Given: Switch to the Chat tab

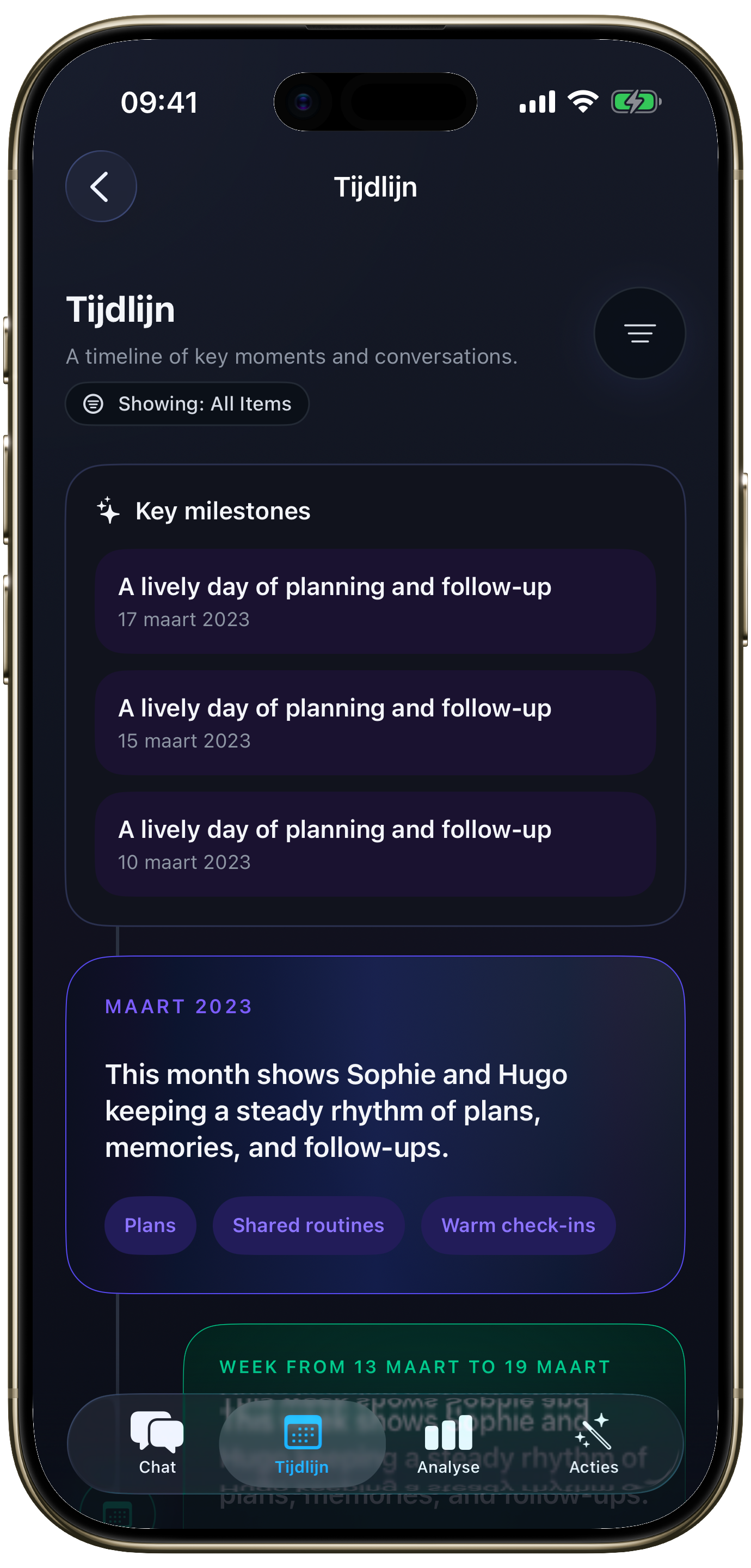Looking at the screenshot, I should pyautogui.click(x=157, y=1444).
